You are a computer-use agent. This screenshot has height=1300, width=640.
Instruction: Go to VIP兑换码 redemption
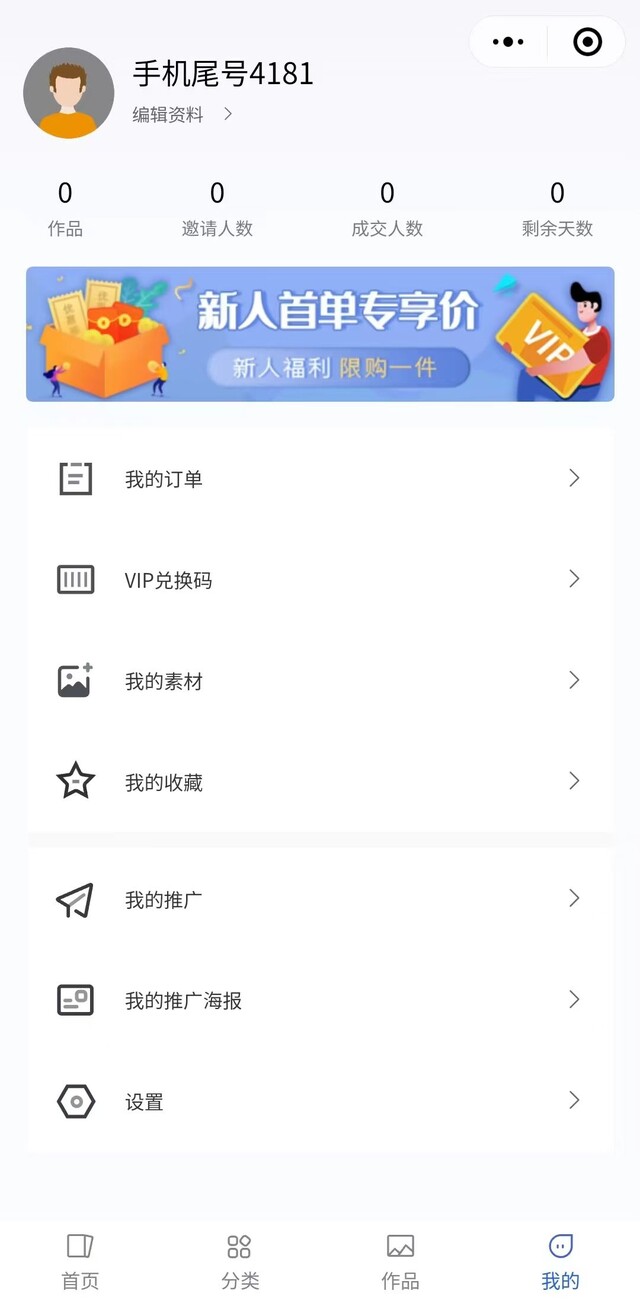pos(320,580)
